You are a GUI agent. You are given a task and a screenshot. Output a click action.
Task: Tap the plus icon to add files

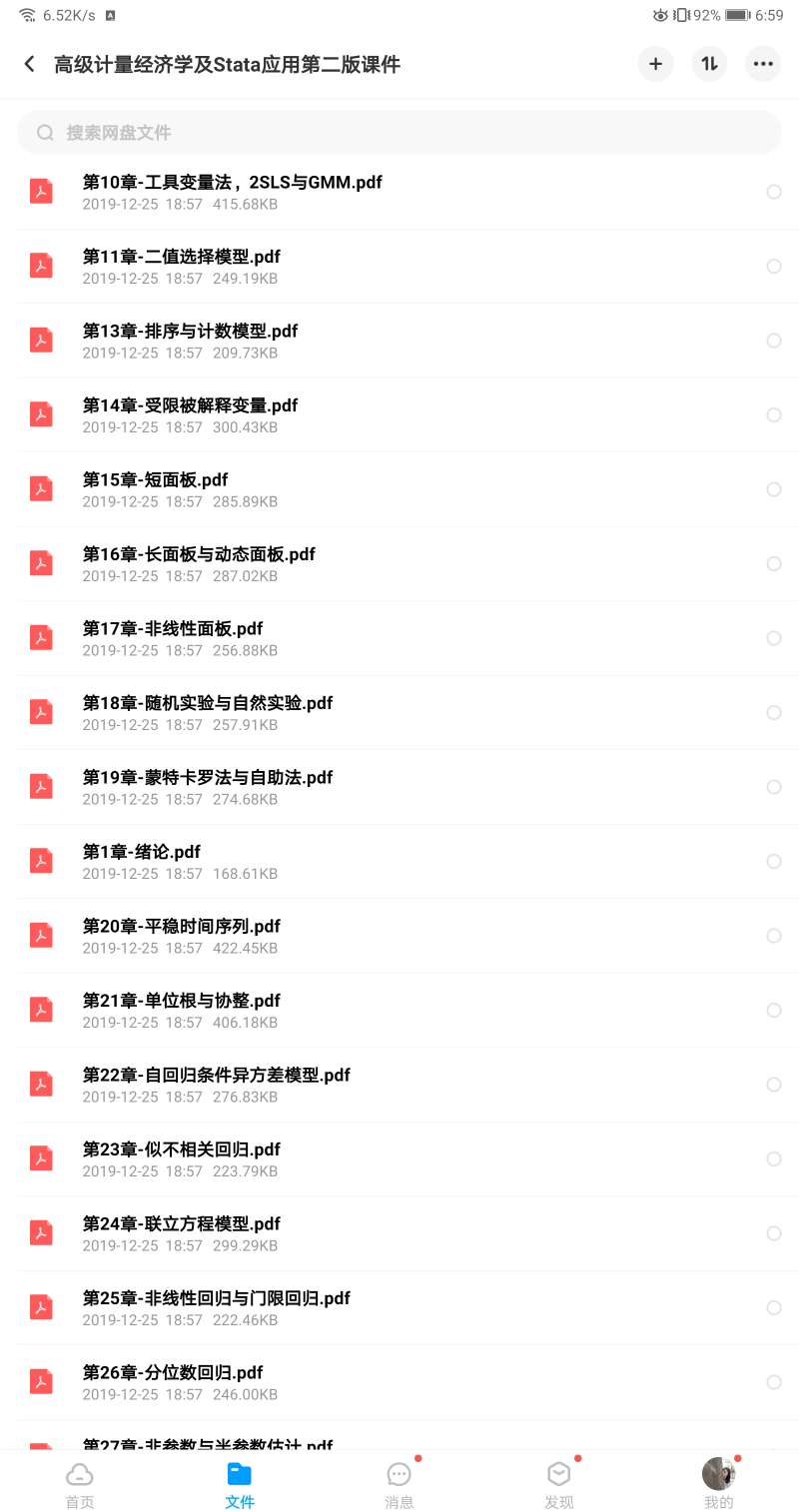[x=655, y=64]
